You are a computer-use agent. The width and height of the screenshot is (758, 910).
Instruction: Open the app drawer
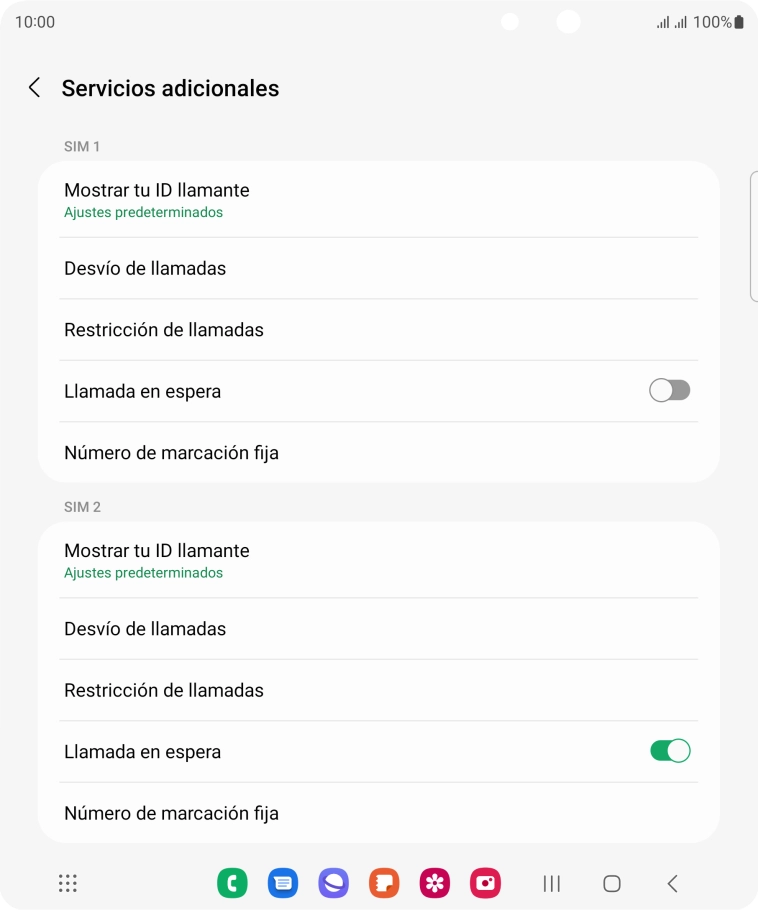[67, 883]
